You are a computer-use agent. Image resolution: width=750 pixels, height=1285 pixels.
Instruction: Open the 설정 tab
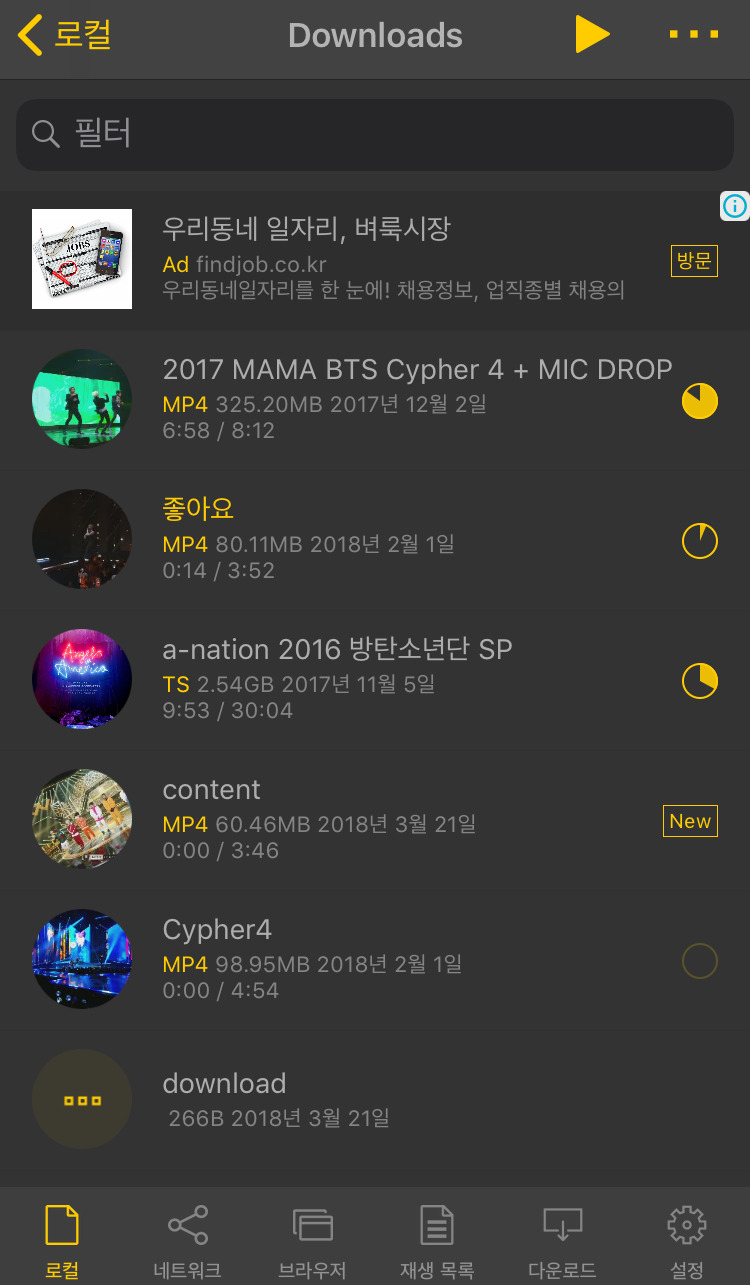(687, 1241)
